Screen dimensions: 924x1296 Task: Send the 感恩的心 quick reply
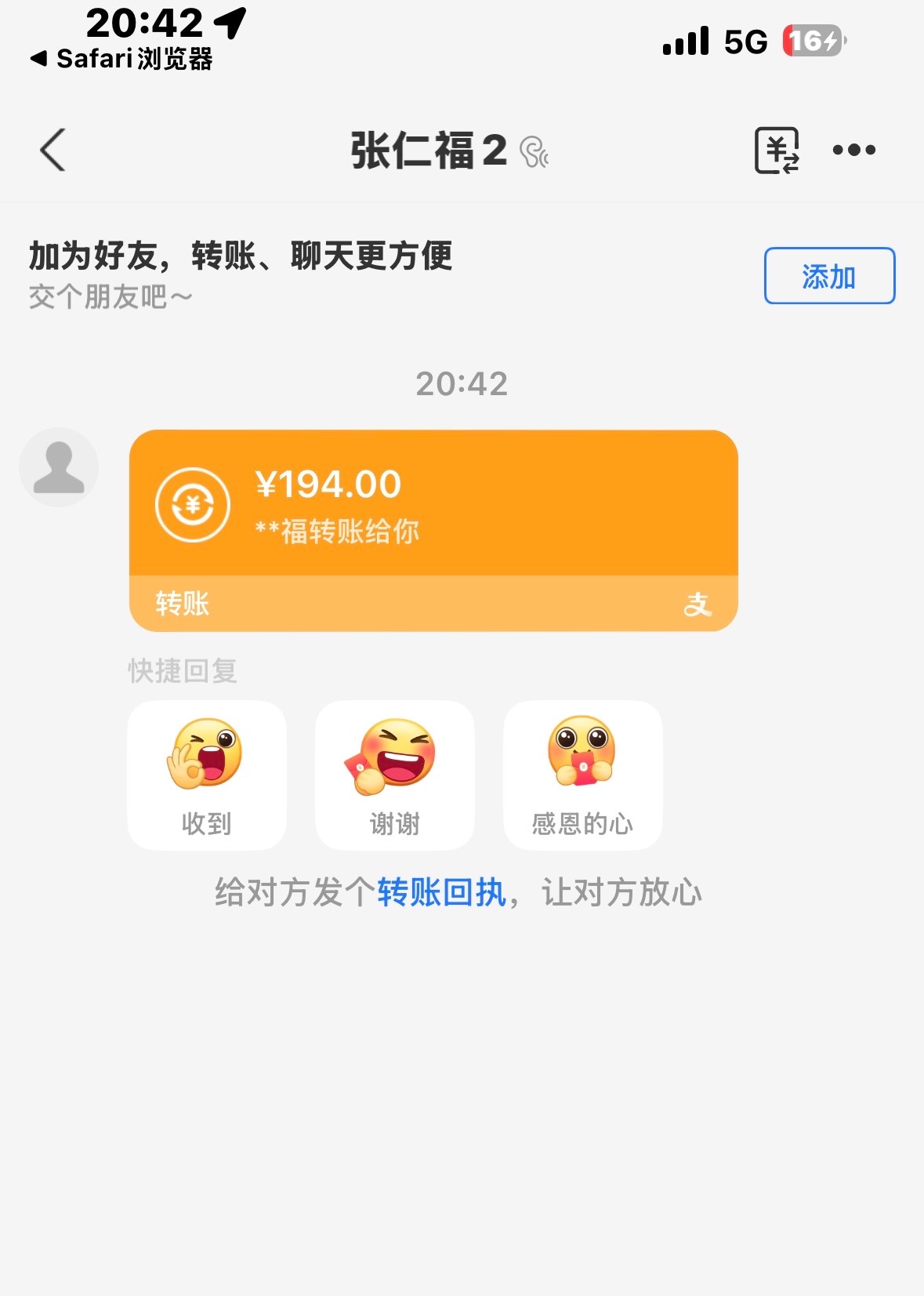582,775
